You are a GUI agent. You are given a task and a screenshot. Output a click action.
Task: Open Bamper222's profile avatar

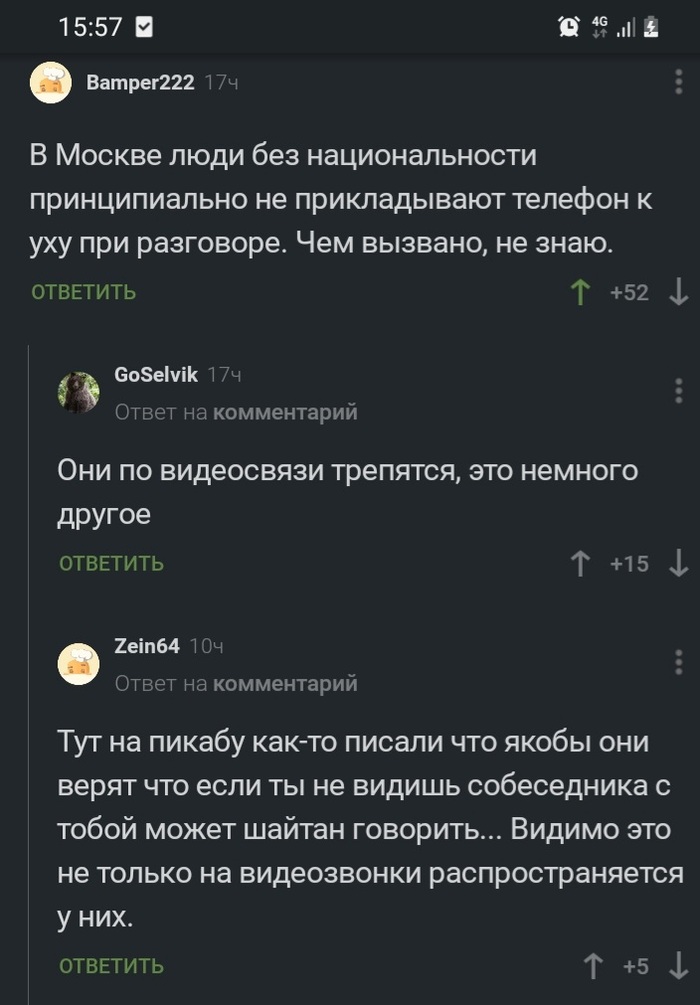[51, 83]
